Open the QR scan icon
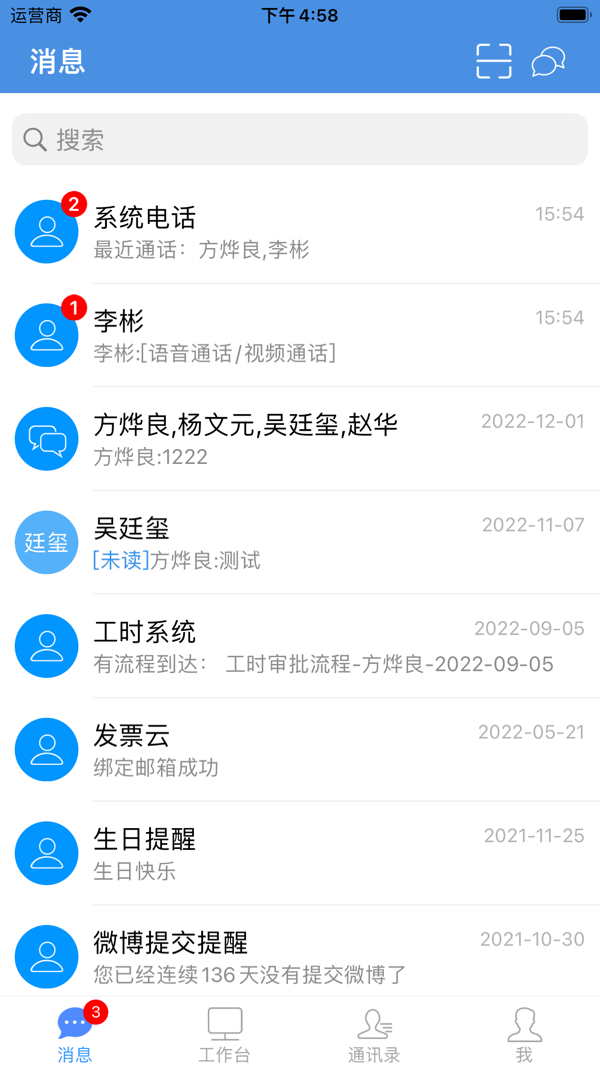 (493, 61)
